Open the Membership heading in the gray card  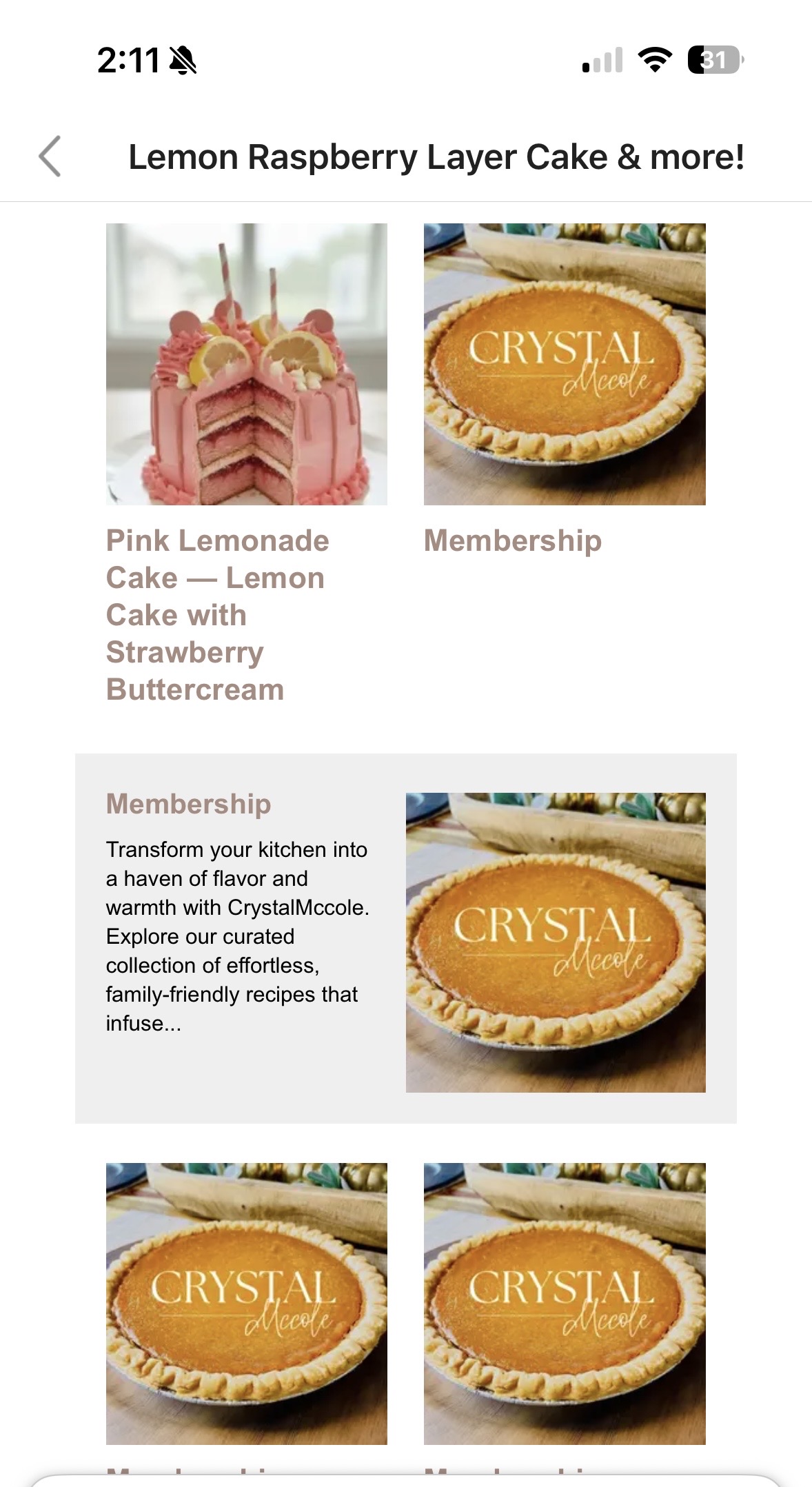[x=188, y=804]
